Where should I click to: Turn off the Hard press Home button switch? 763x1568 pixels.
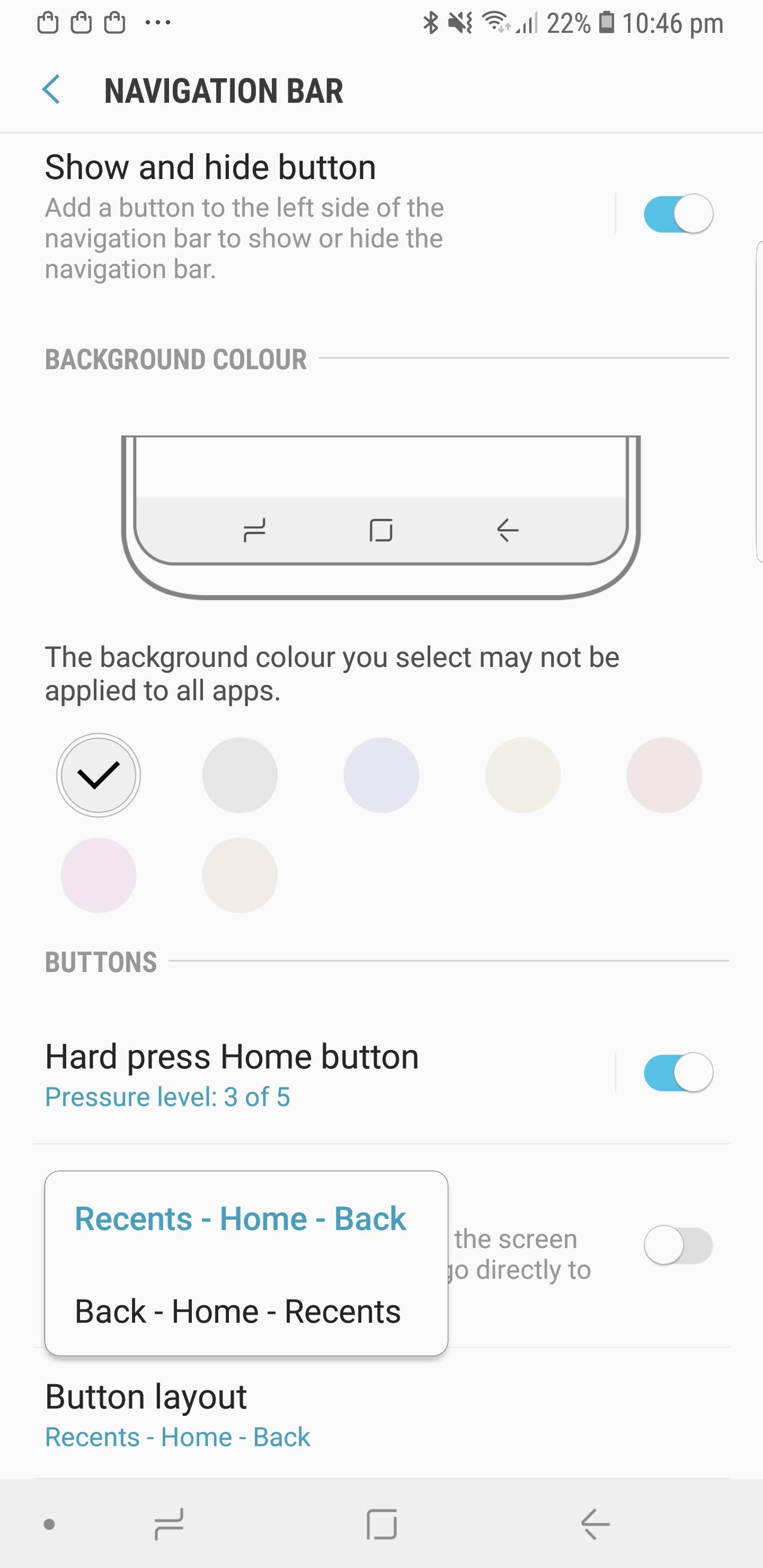pyautogui.click(x=678, y=1073)
